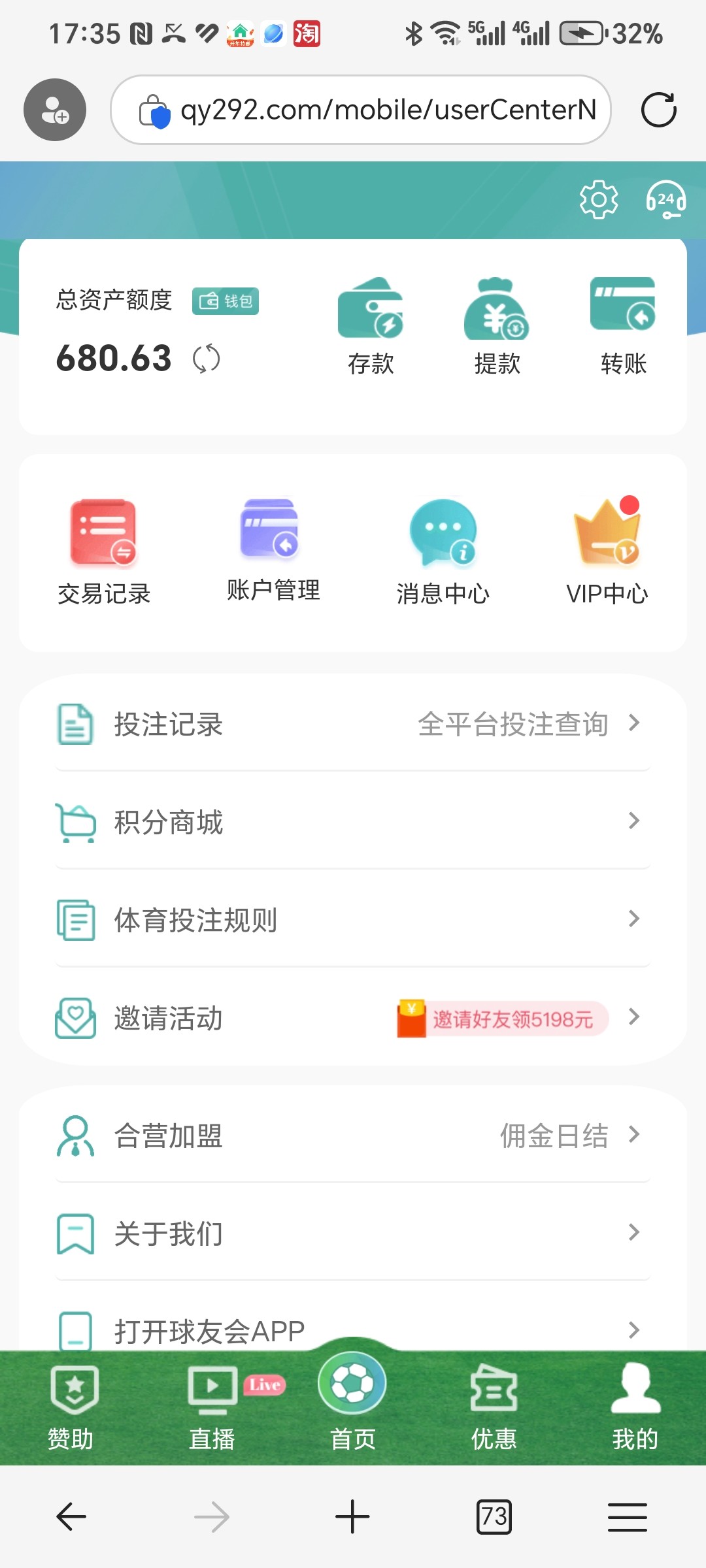
Task: Open the 投注记录 row
Action: coord(353,724)
